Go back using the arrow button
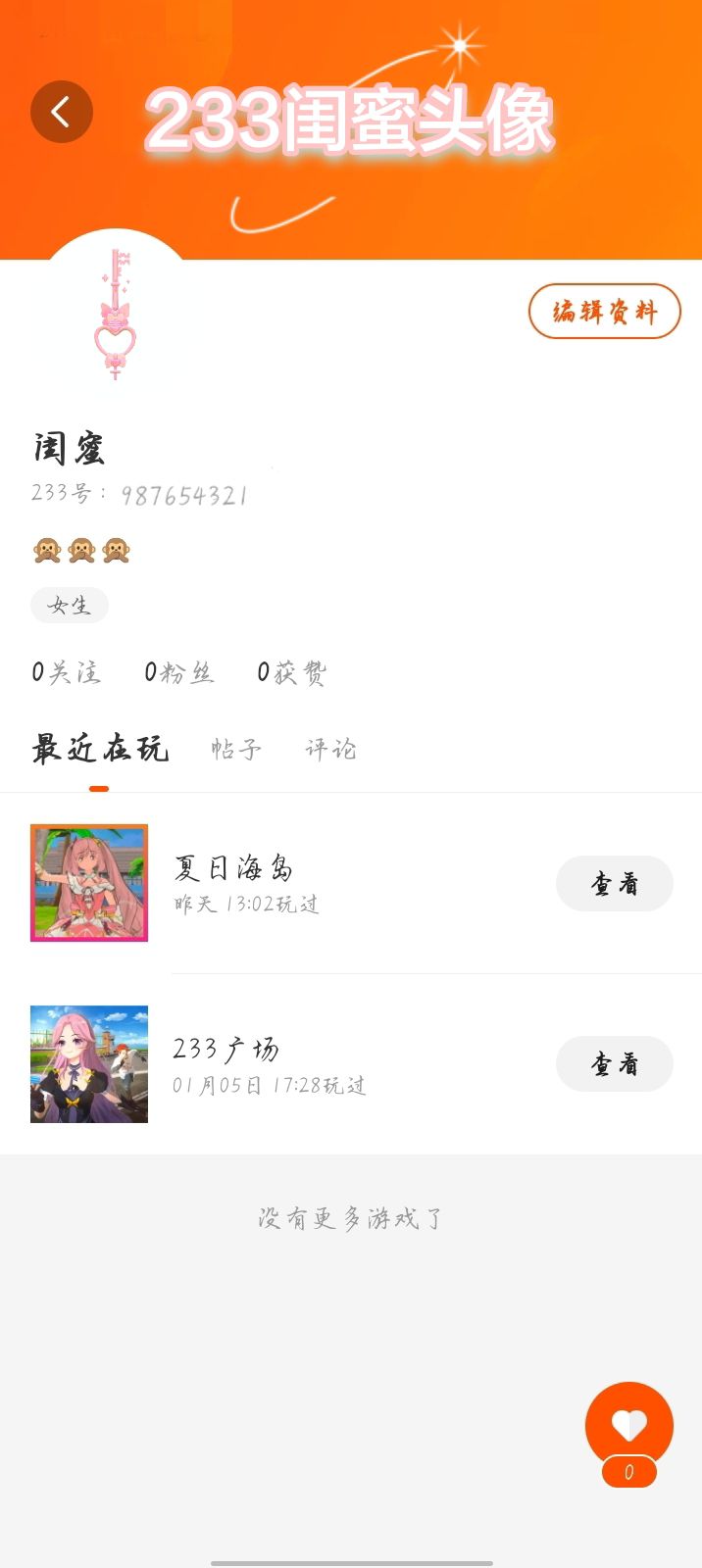 pos(61,112)
